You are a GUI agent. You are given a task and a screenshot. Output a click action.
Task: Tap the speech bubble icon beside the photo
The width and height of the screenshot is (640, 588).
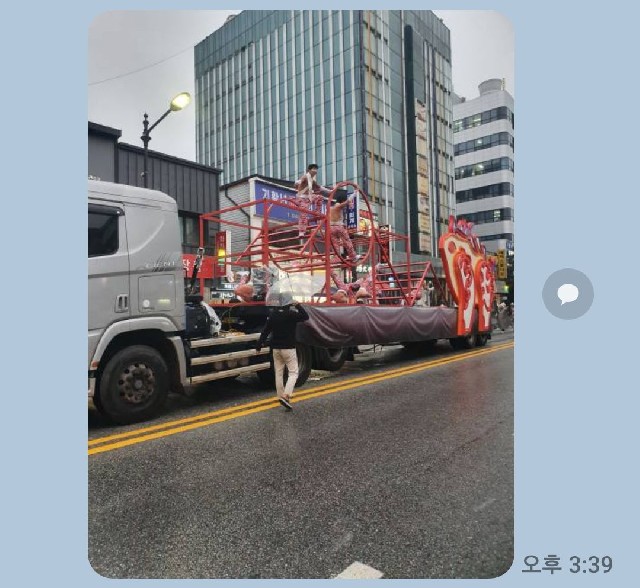coord(567,294)
